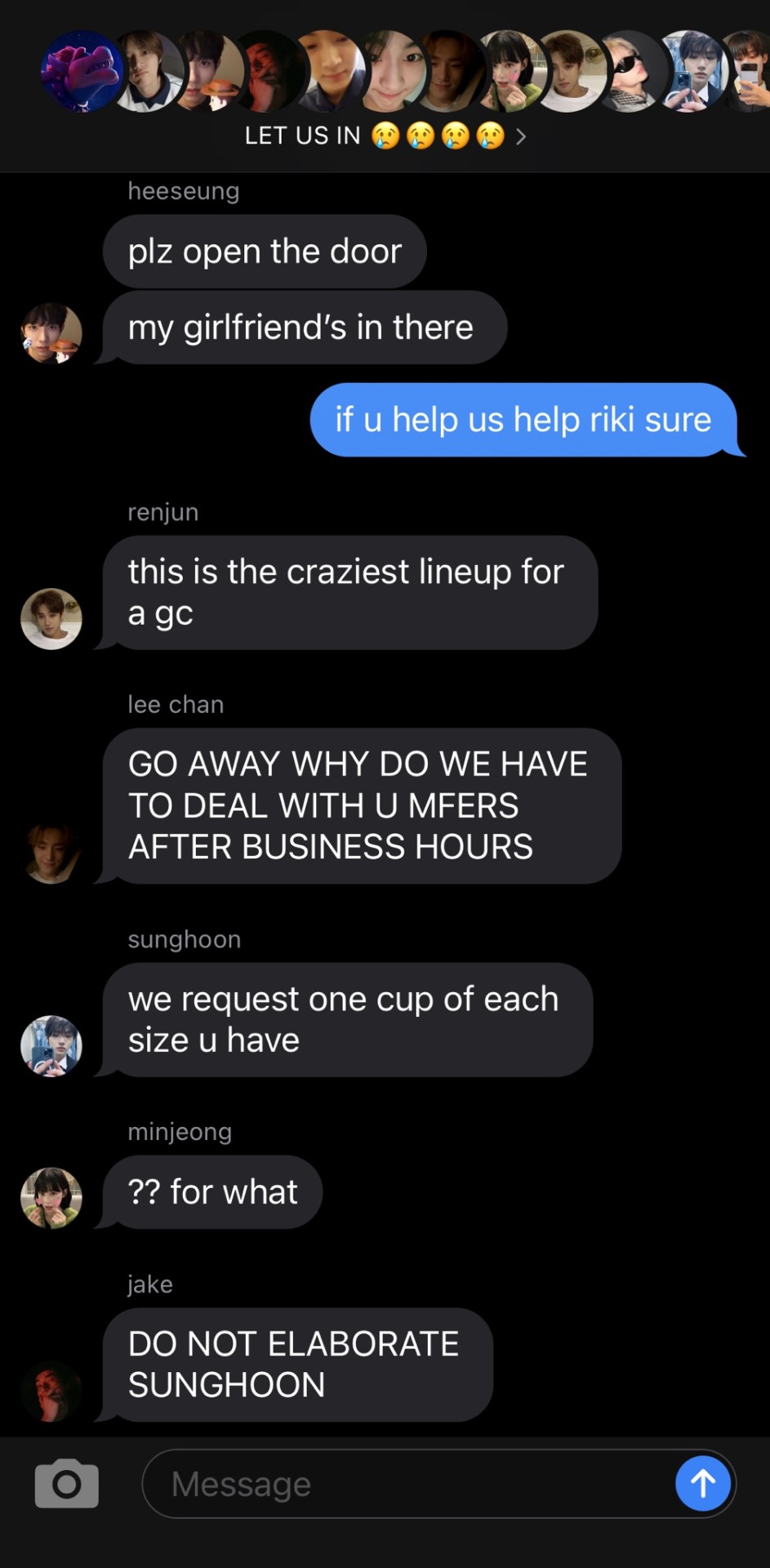This screenshot has width=770, height=1568.
Task: Focus the Message text field
Action: tap(408, 1484)
